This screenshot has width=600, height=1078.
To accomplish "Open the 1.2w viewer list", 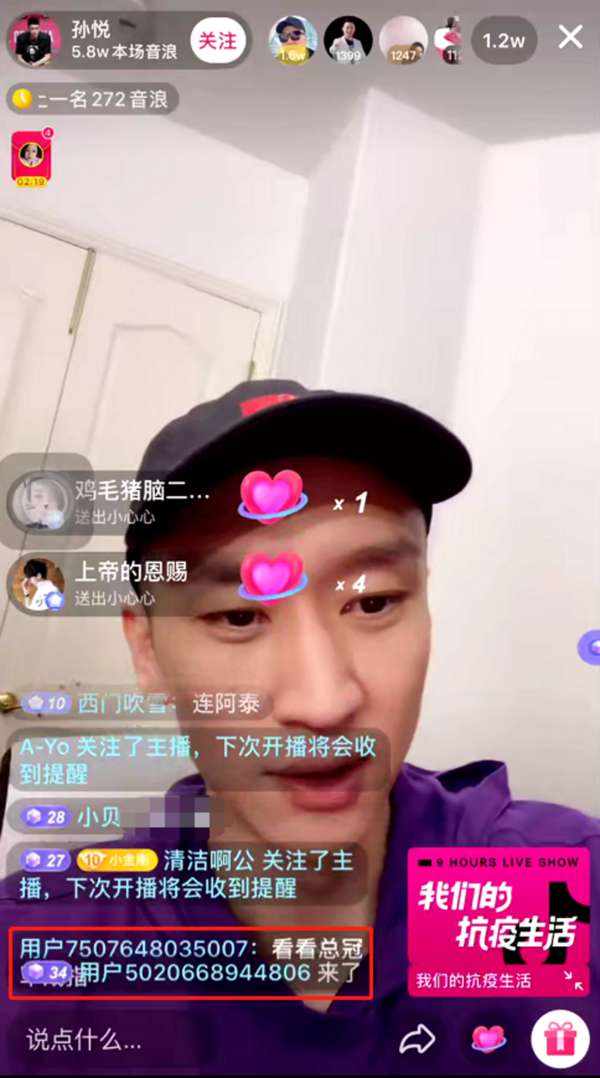I will tap(503, 41).
